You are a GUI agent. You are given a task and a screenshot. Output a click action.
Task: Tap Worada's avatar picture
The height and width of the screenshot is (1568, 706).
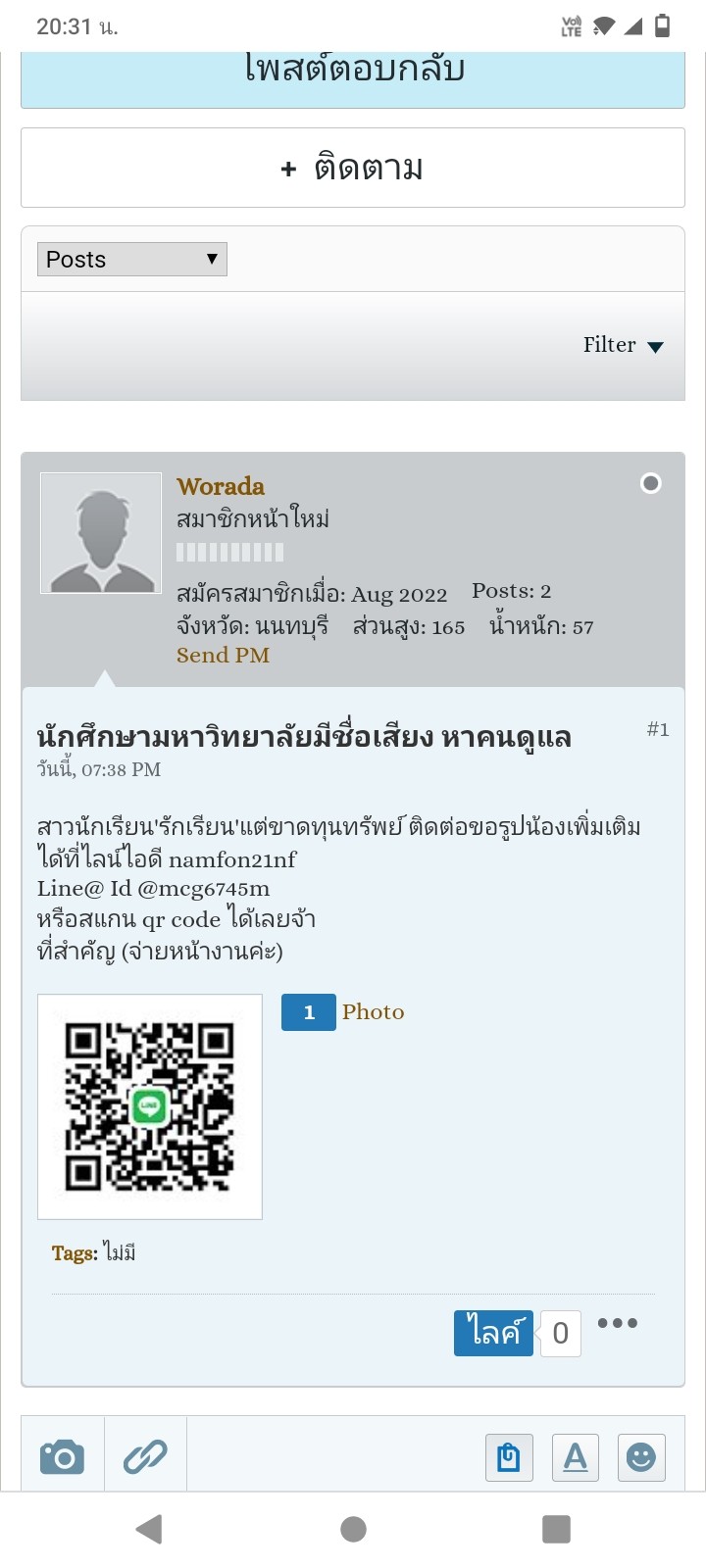101,533
